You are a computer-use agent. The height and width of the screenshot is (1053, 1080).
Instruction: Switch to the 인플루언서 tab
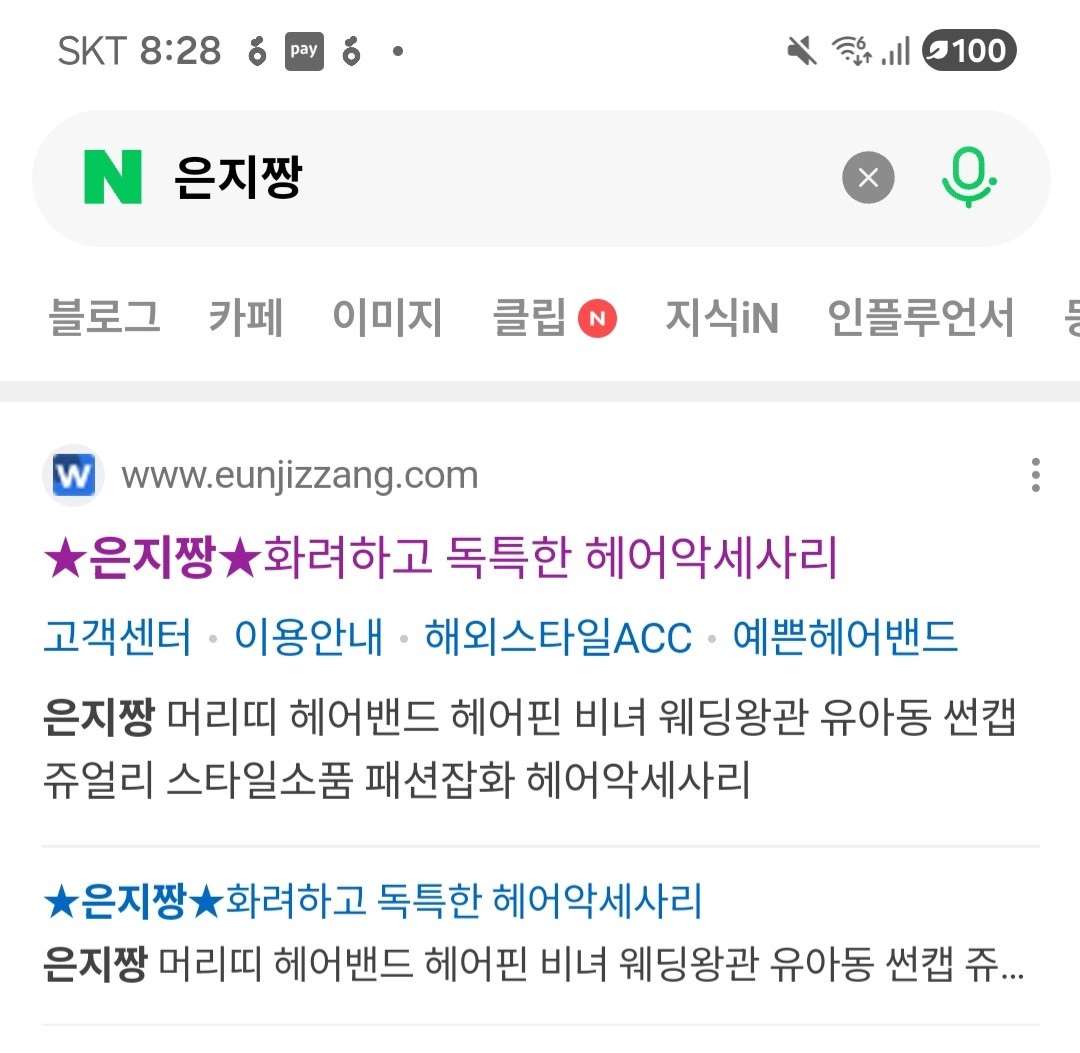coord(920,318)
